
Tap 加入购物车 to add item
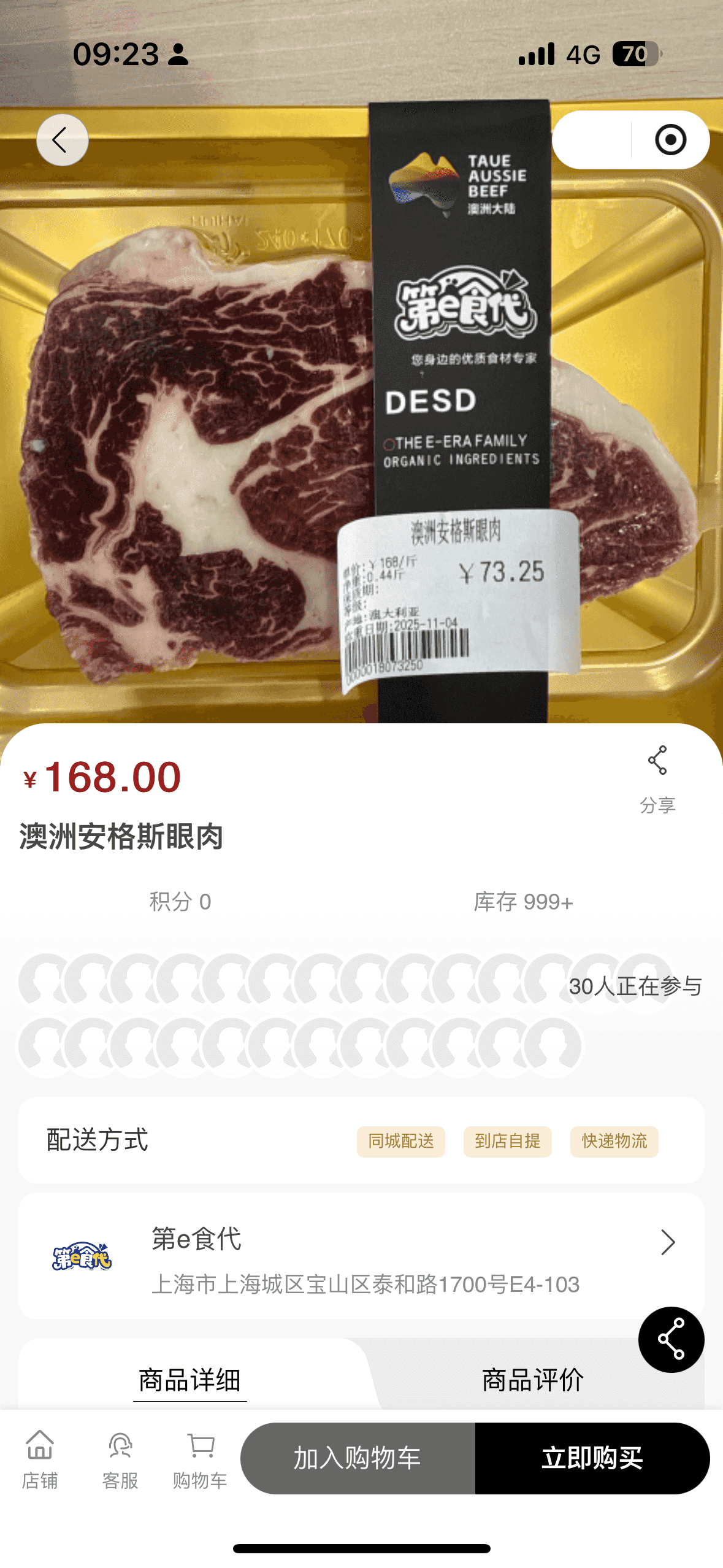click(x=358, y=1458)
